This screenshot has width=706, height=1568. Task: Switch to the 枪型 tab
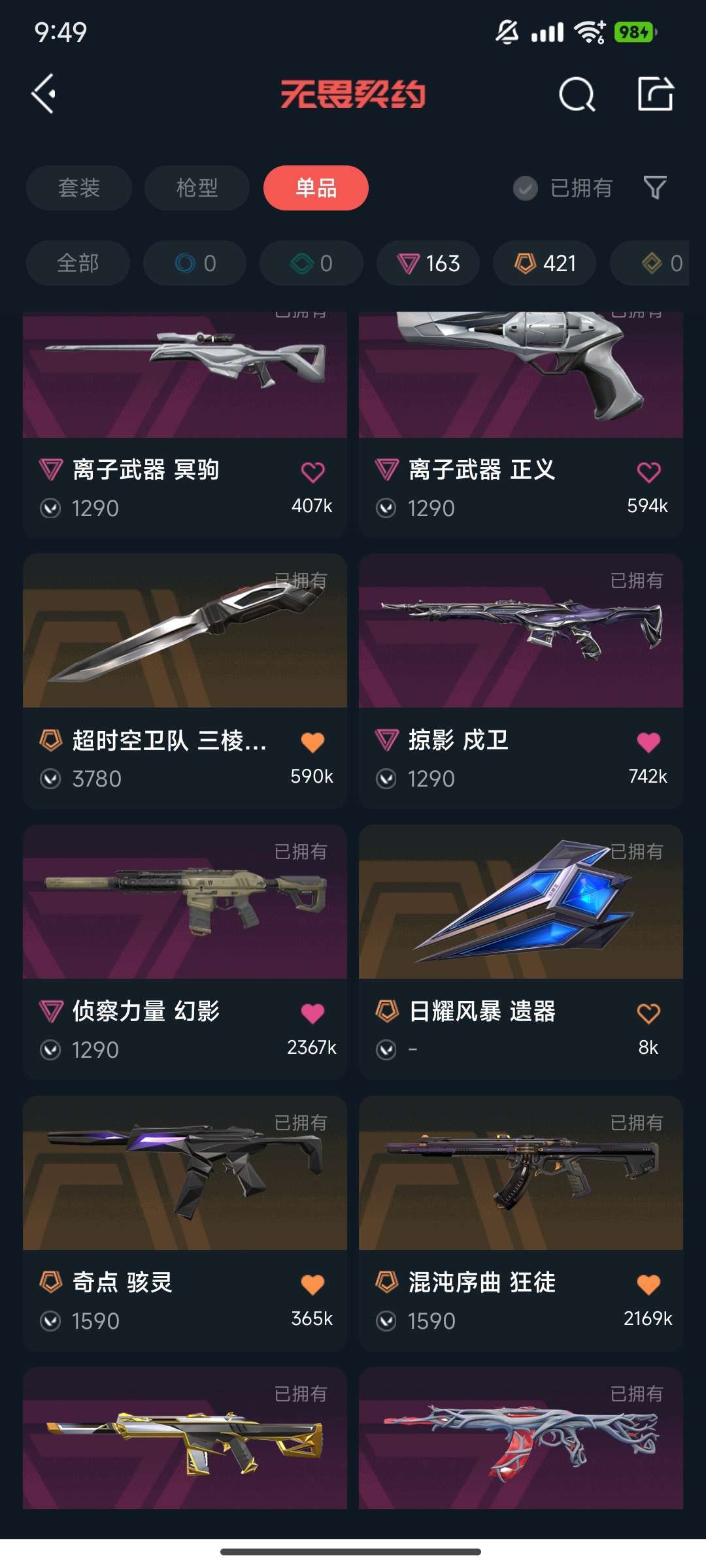coord(196,188)
